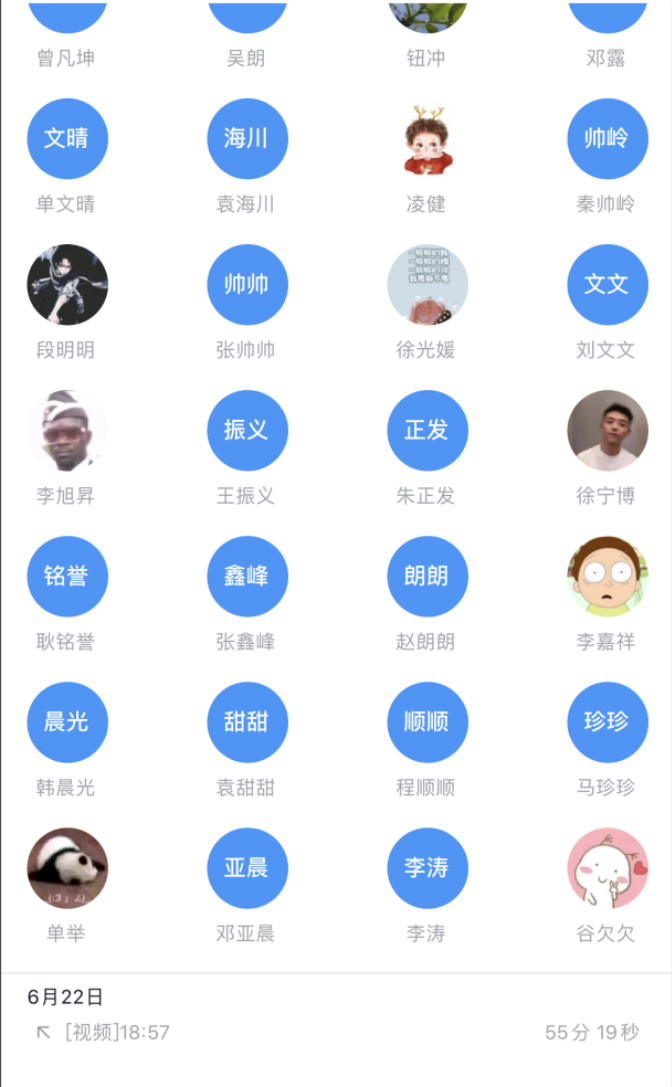Tap 李旭昇's profile picture

(x=67, y=431)
